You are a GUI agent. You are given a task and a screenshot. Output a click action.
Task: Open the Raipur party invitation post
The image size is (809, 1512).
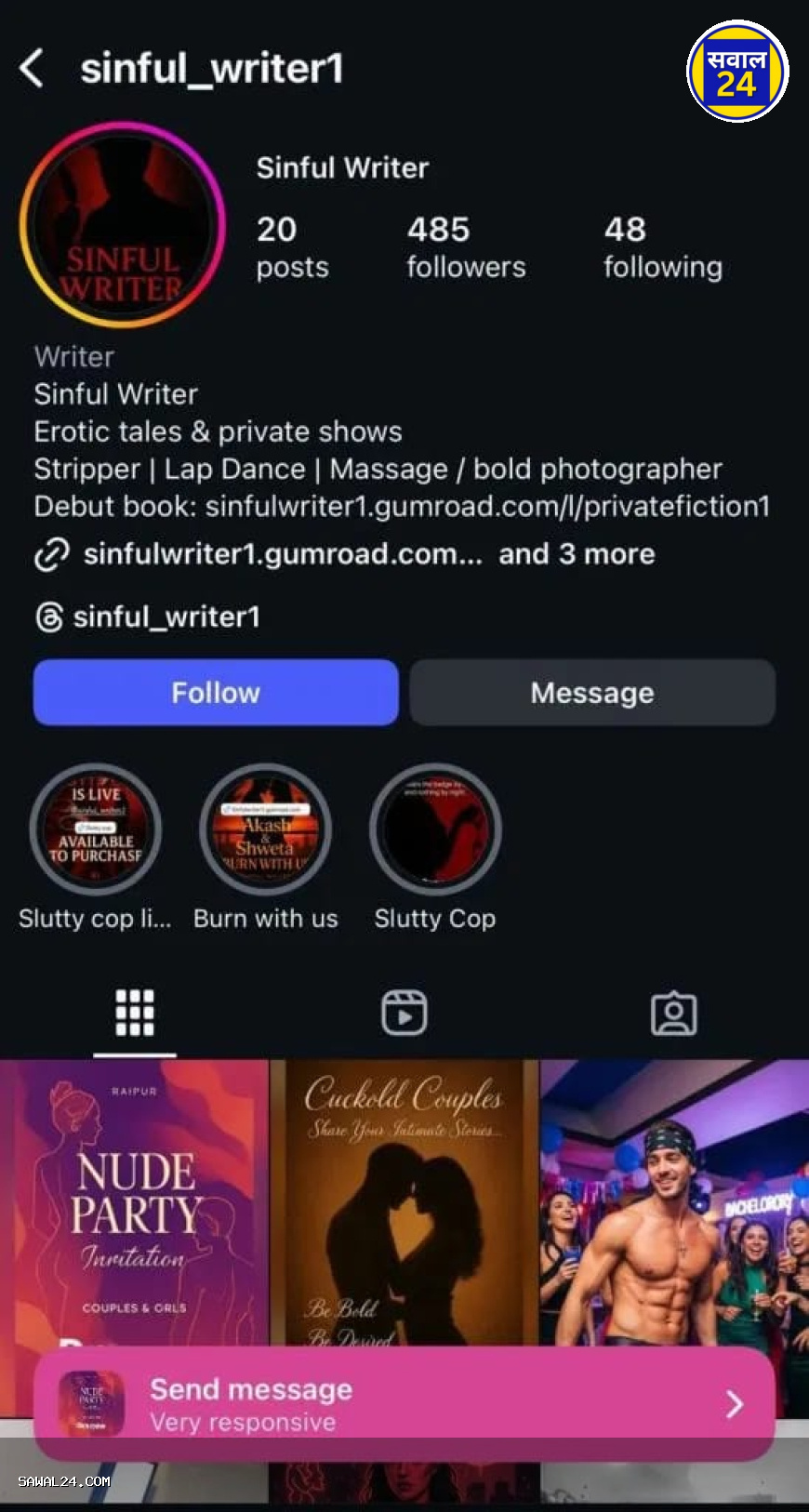pyautogui.click(x=134, y=1200)
